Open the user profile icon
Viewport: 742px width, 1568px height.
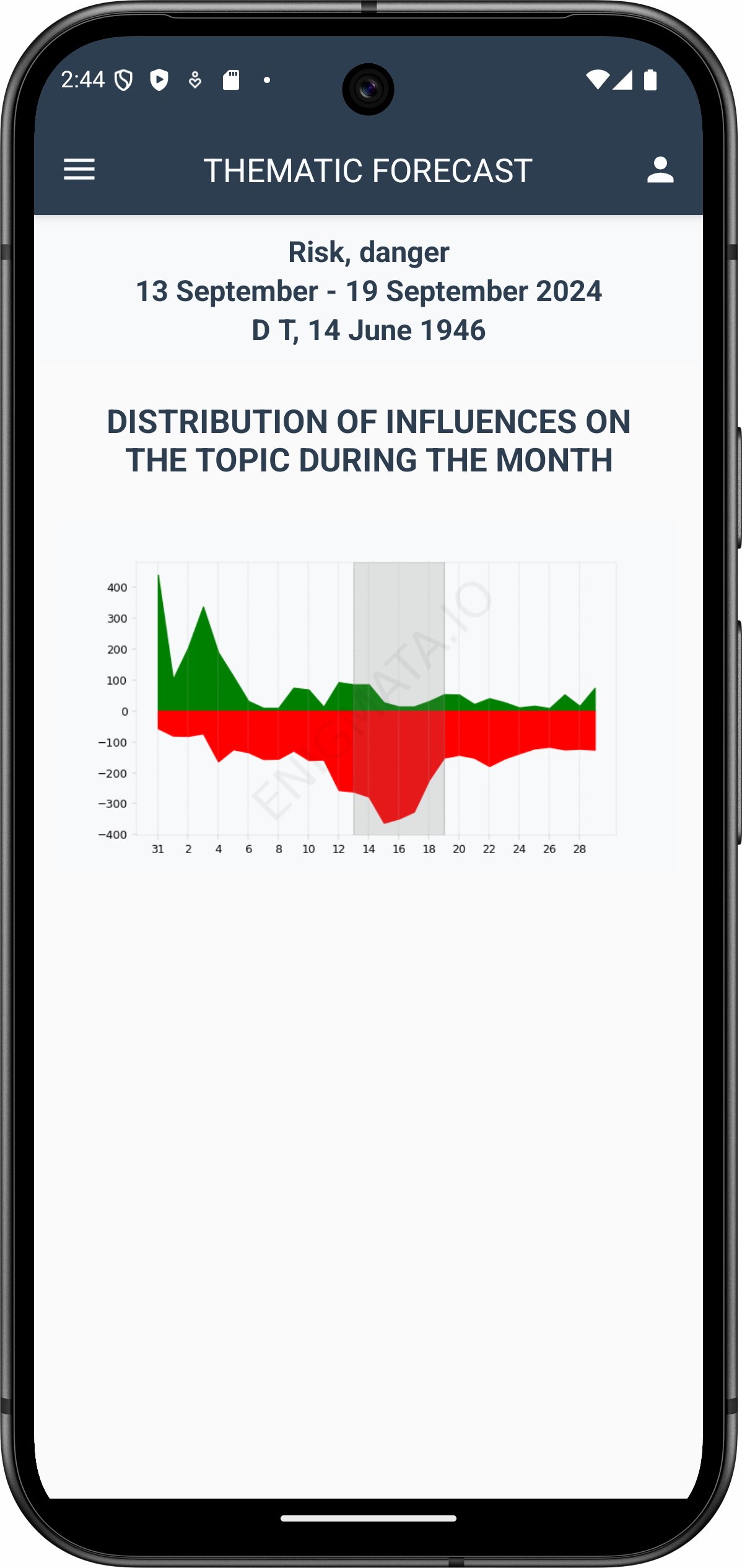click(660, 170)
